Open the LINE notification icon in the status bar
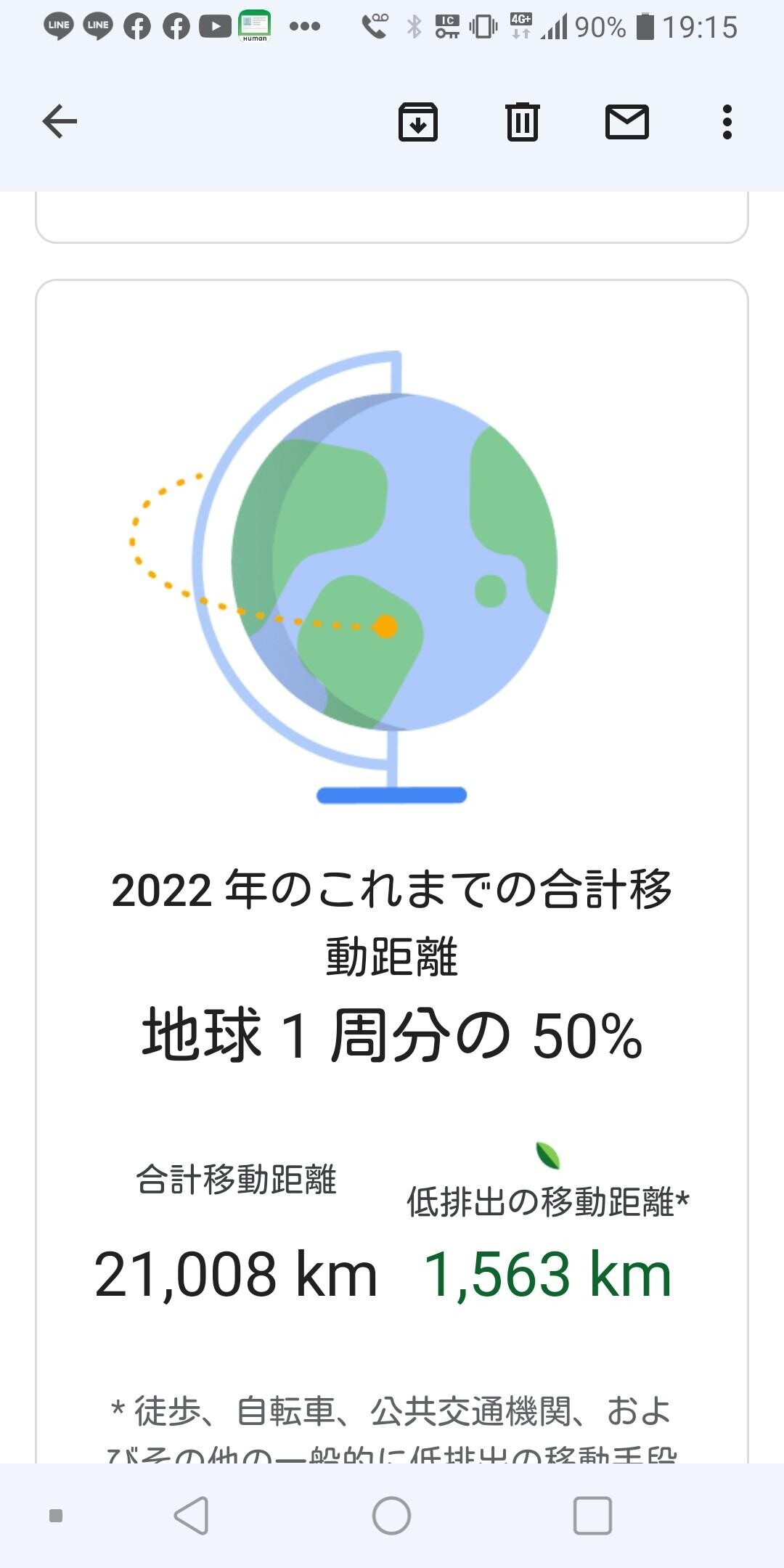Screen dimensions: 784x1568 point(59,26)
